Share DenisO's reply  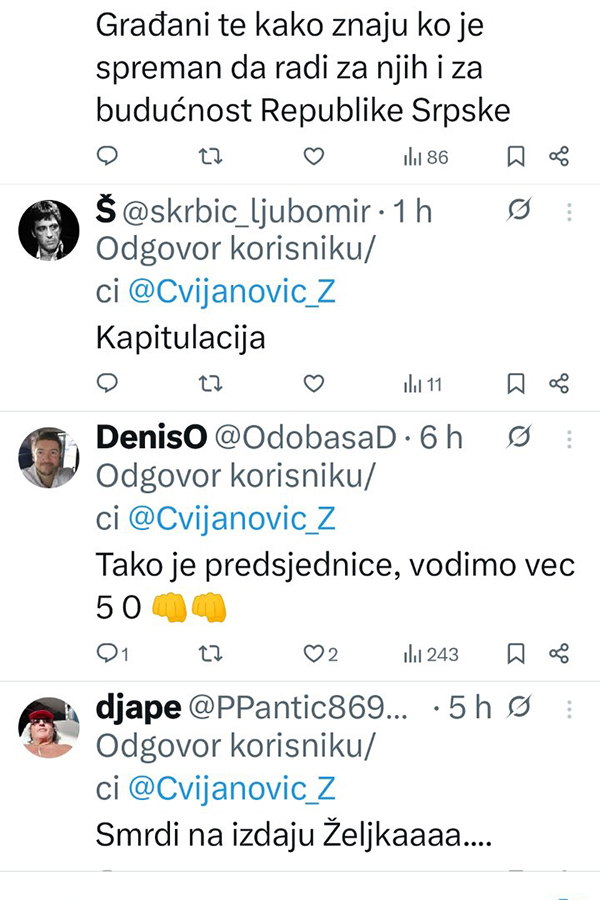[559, 654]
